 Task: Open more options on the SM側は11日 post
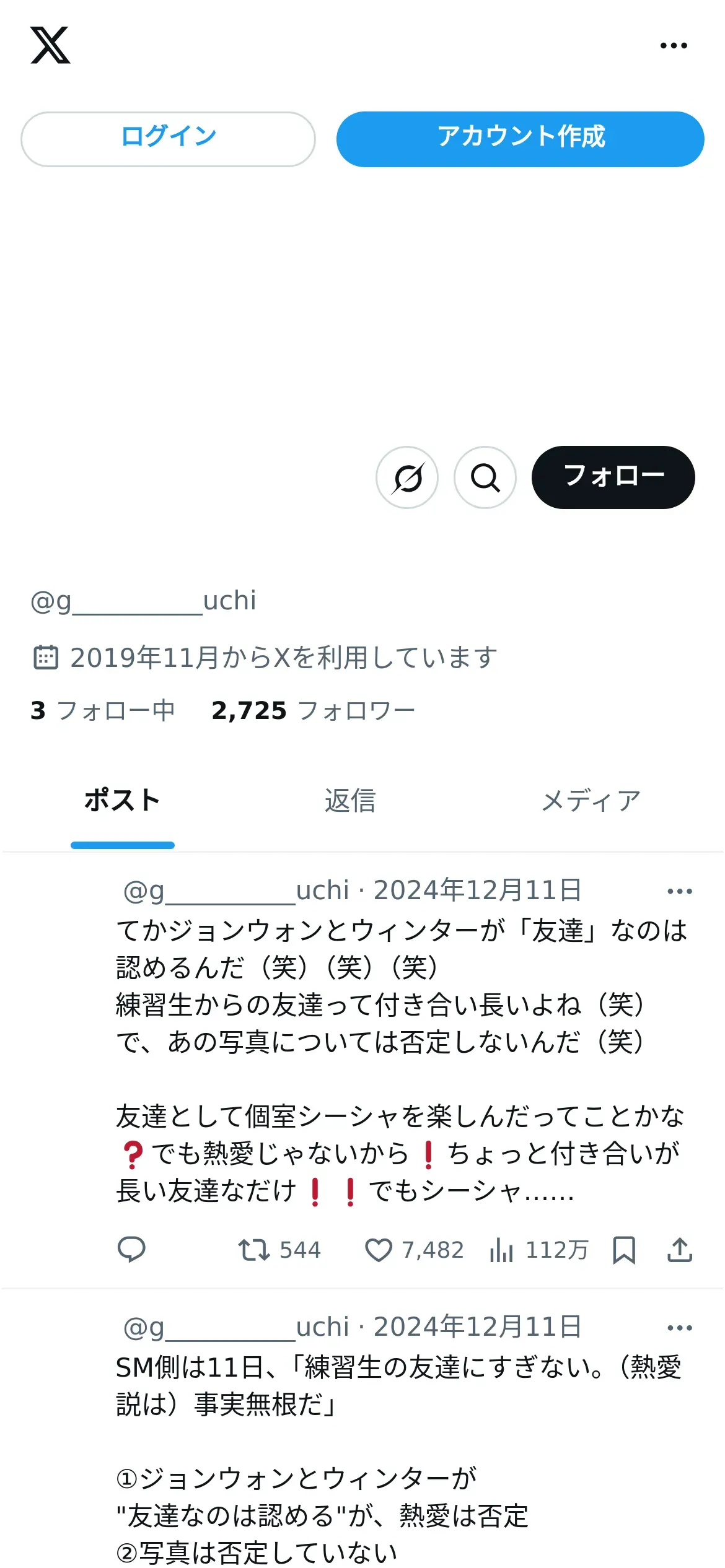click(679, 1328)
